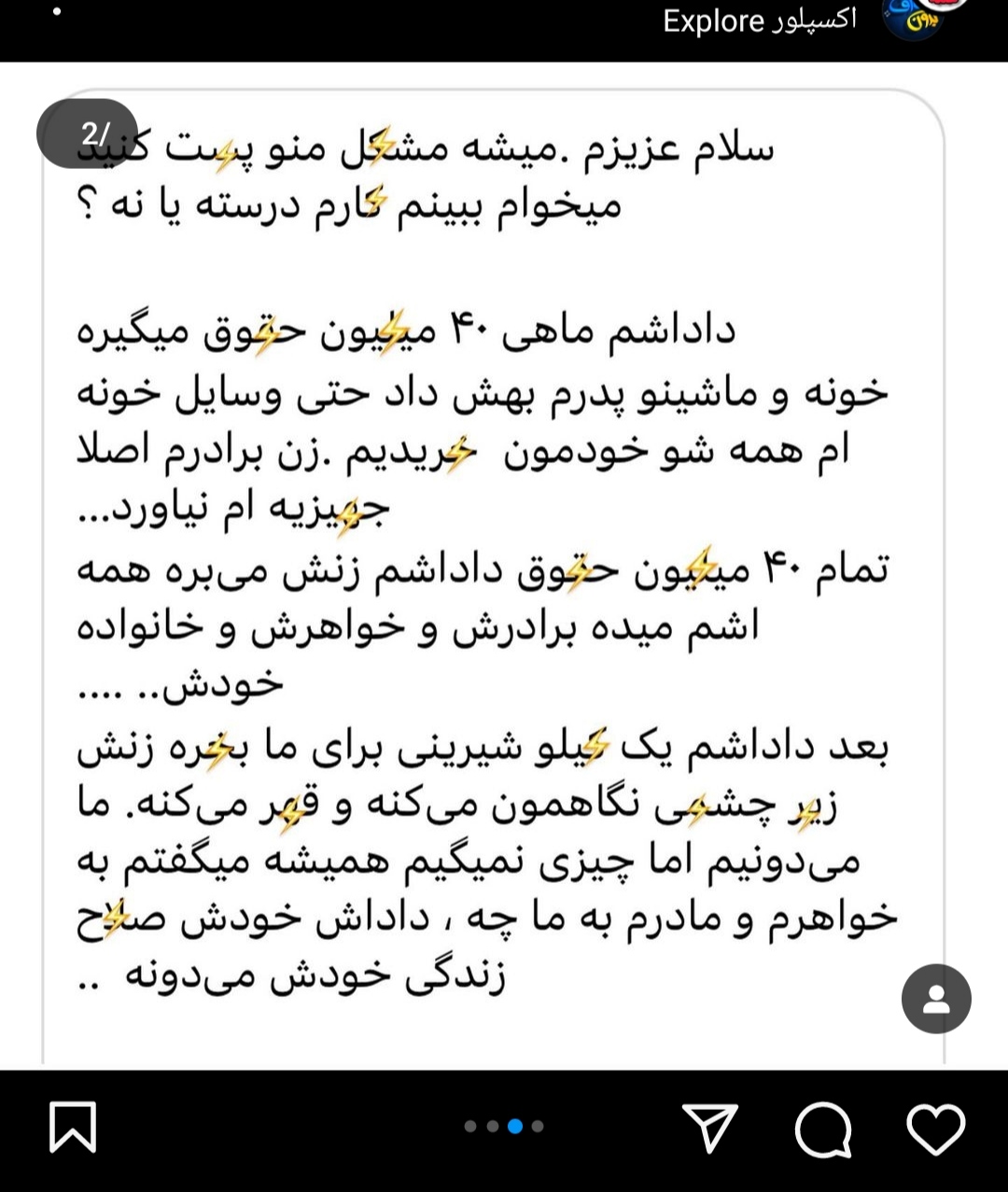Open the comments on this post
Screen dimensions: 1008x1192
822,1129
